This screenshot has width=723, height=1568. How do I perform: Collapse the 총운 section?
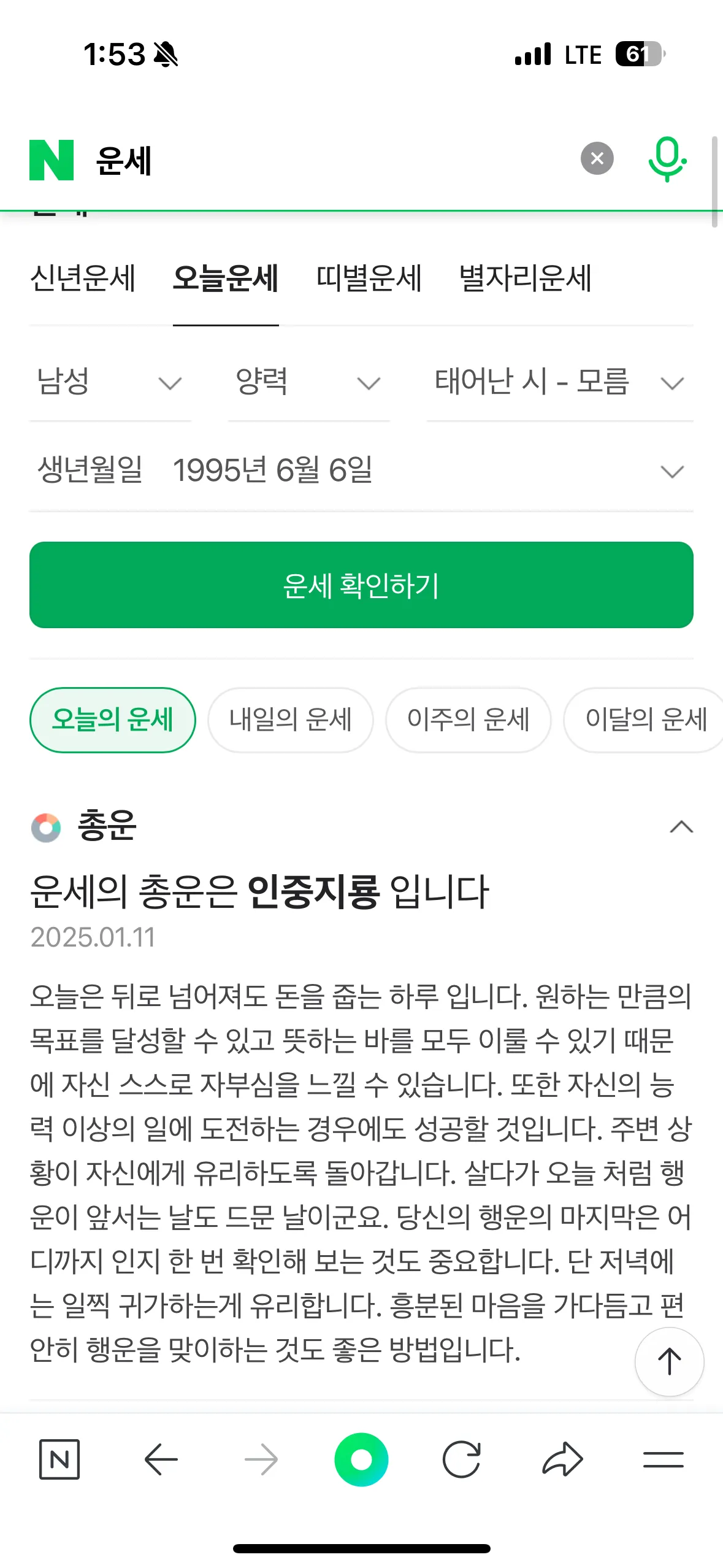(x=681, y=827)
